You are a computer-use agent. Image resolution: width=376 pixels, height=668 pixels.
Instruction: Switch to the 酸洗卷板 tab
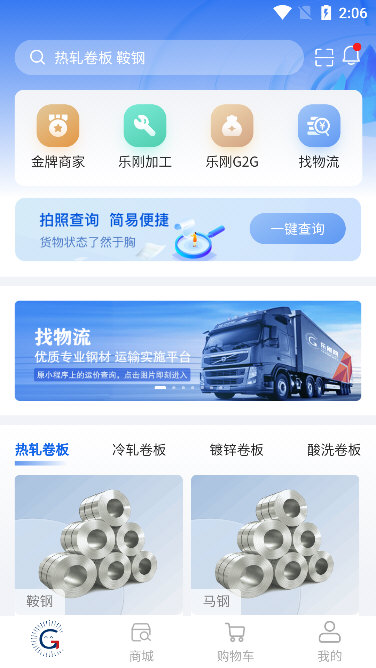pyautogui.click(x=334, y=450)
